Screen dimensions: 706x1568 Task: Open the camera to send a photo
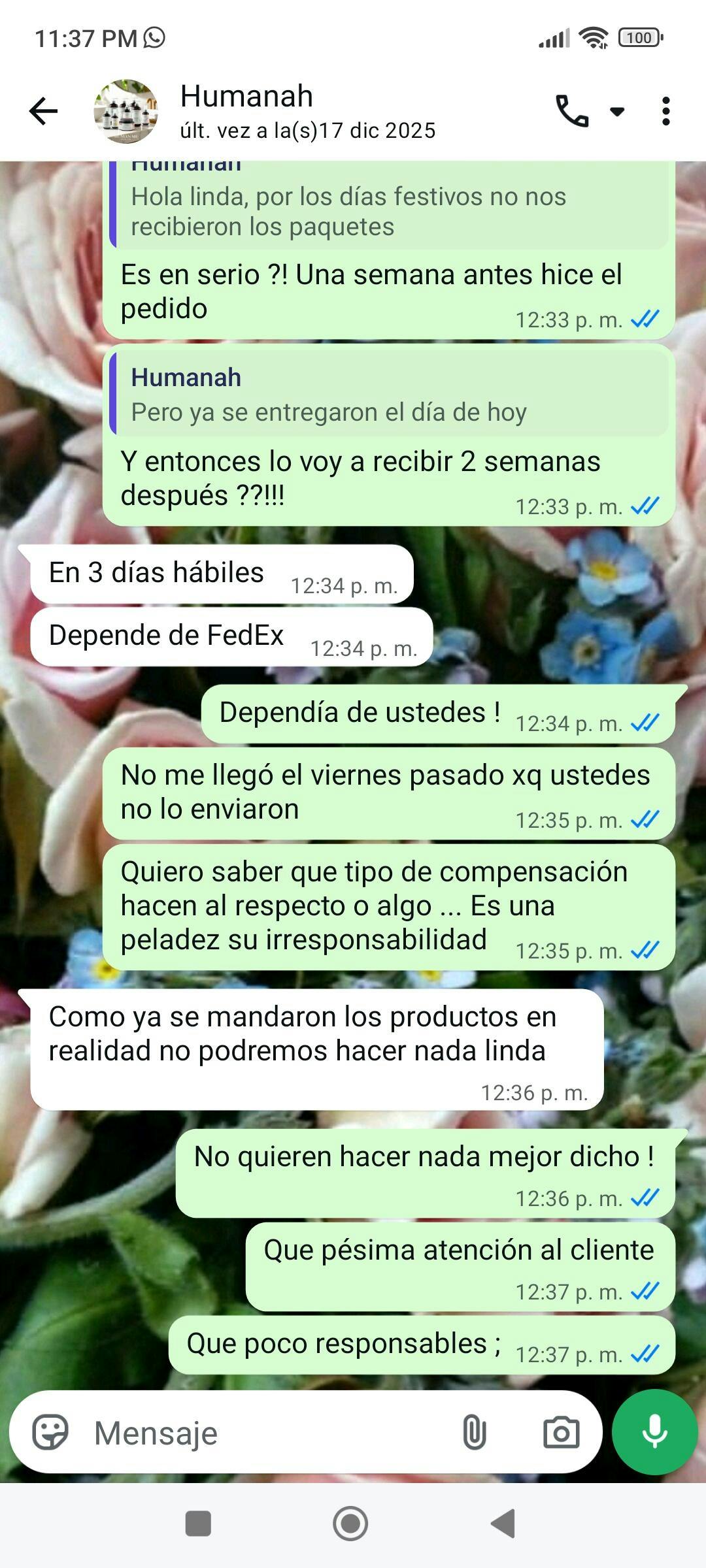(x=561, y=1433)
